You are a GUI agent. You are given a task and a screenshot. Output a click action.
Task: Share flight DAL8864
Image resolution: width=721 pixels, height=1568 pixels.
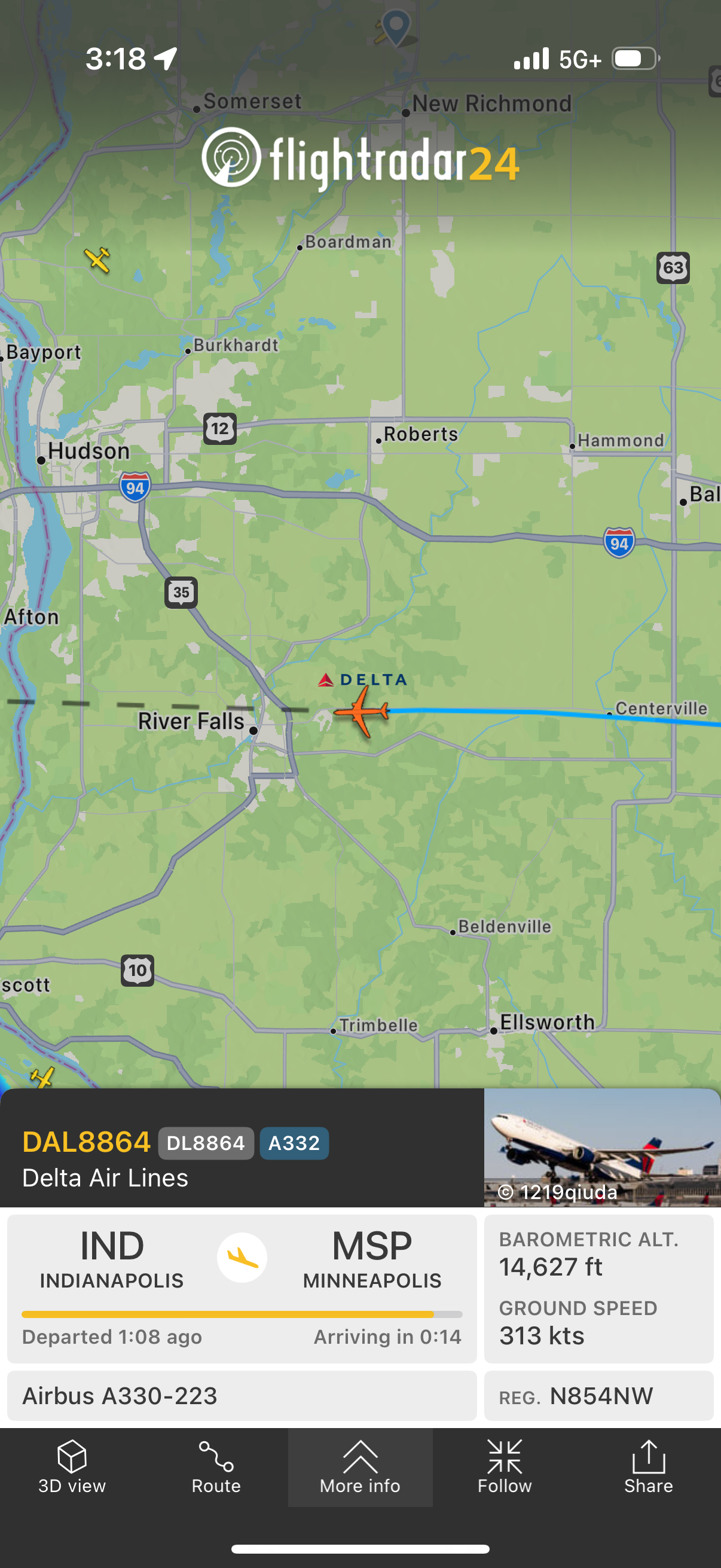[x=649, y=1467]
